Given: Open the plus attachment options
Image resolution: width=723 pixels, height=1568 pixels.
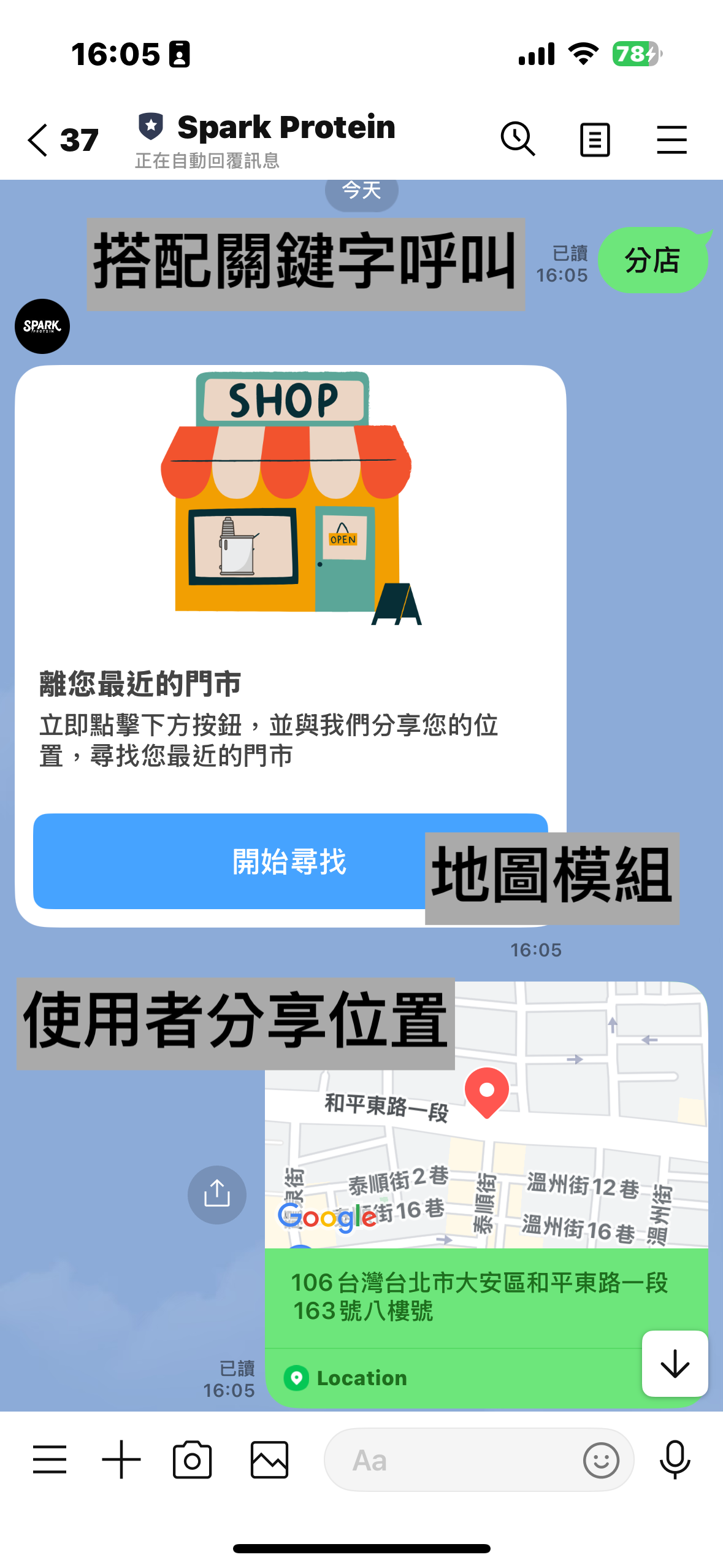Looking at the screenshot, I should pos(121,1459).
